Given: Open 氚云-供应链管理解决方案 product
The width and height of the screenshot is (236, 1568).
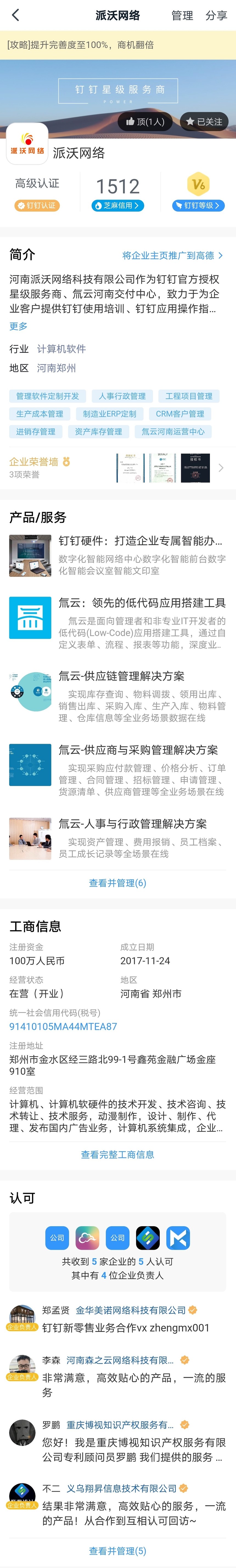Looking at the screenshot, I should 118,696.
